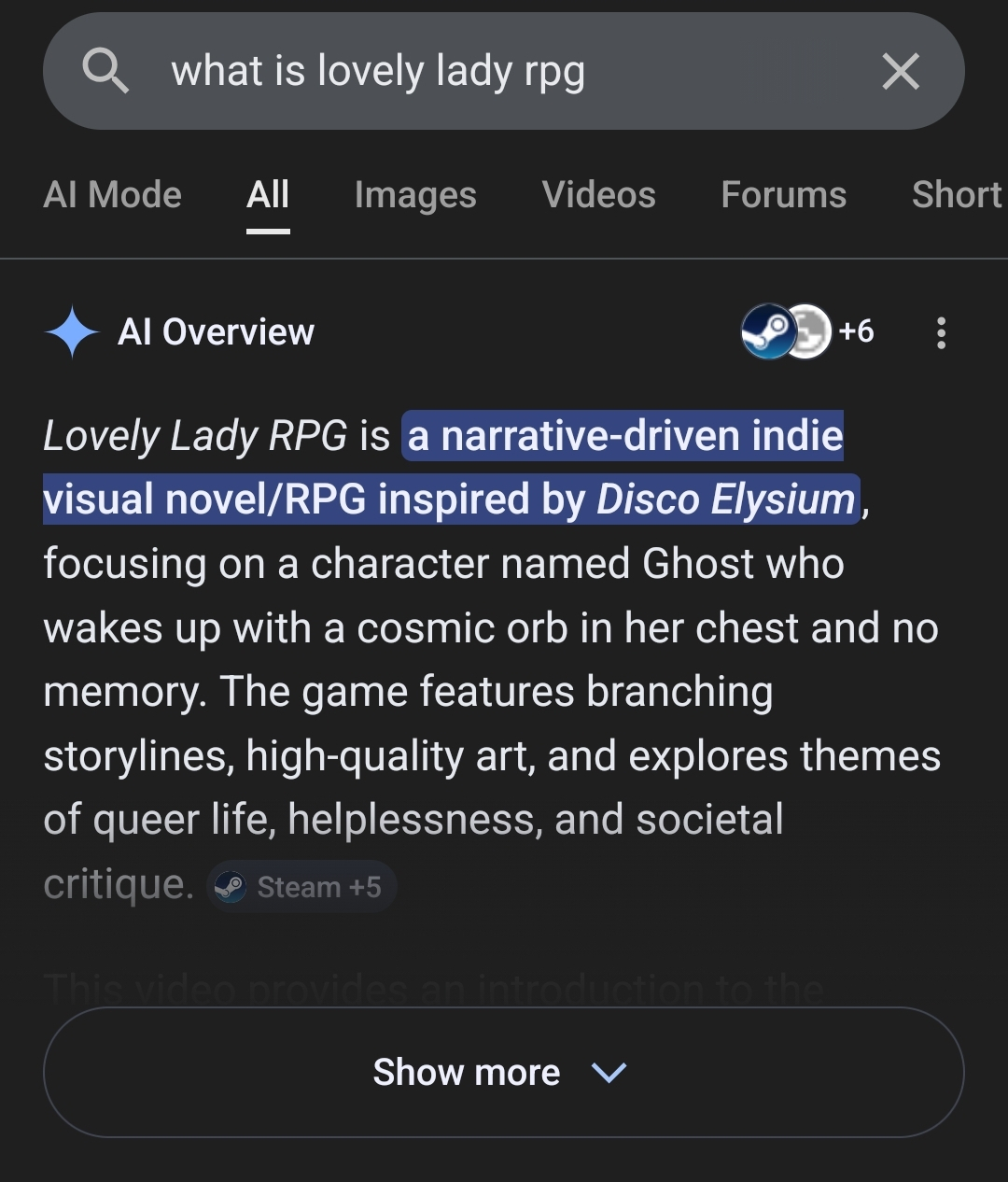Clear the search query text
Screen dimensions: 1008x1182
tap(901, 71)
